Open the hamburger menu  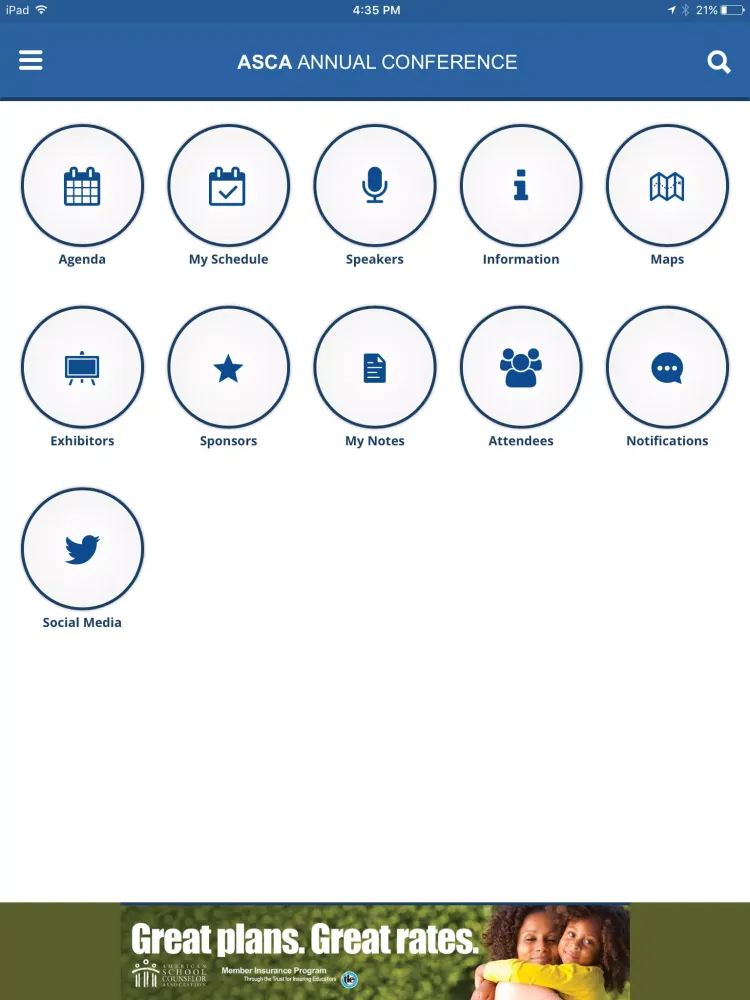(x=31, y=61)
